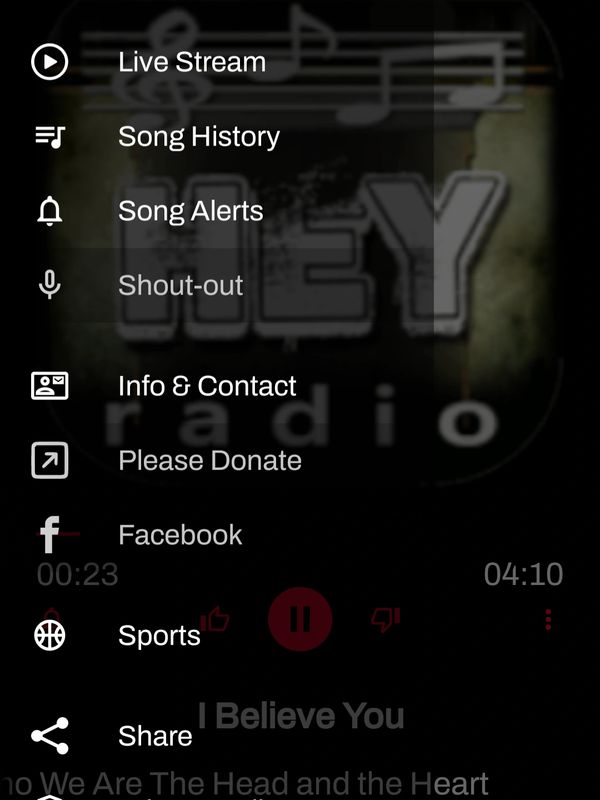The height and width of the screenshot is (800, 600).
Task: Open Song Alerts
Action: [190, 211]
